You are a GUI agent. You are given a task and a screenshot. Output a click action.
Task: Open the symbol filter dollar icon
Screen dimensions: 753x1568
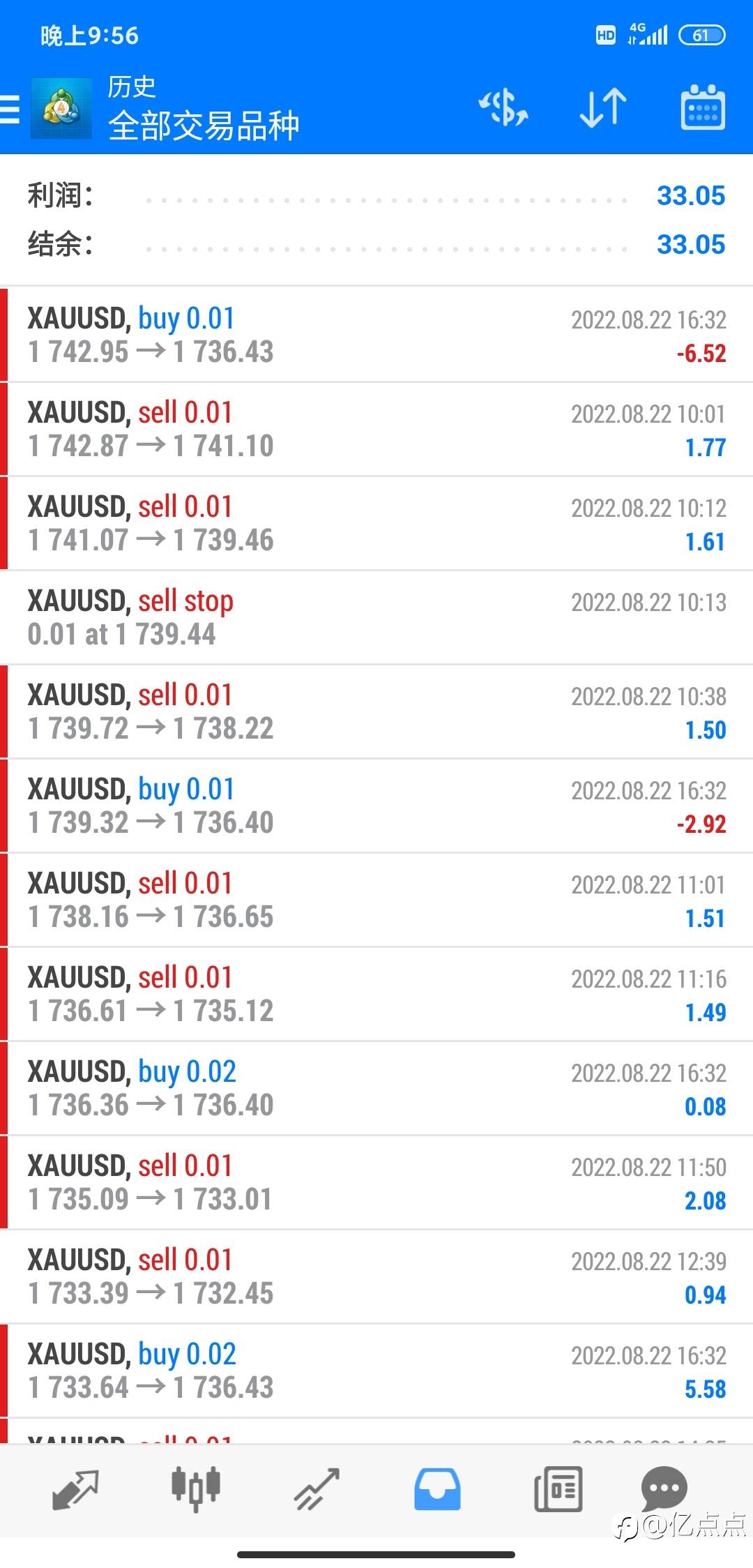(x=503, y=108)
